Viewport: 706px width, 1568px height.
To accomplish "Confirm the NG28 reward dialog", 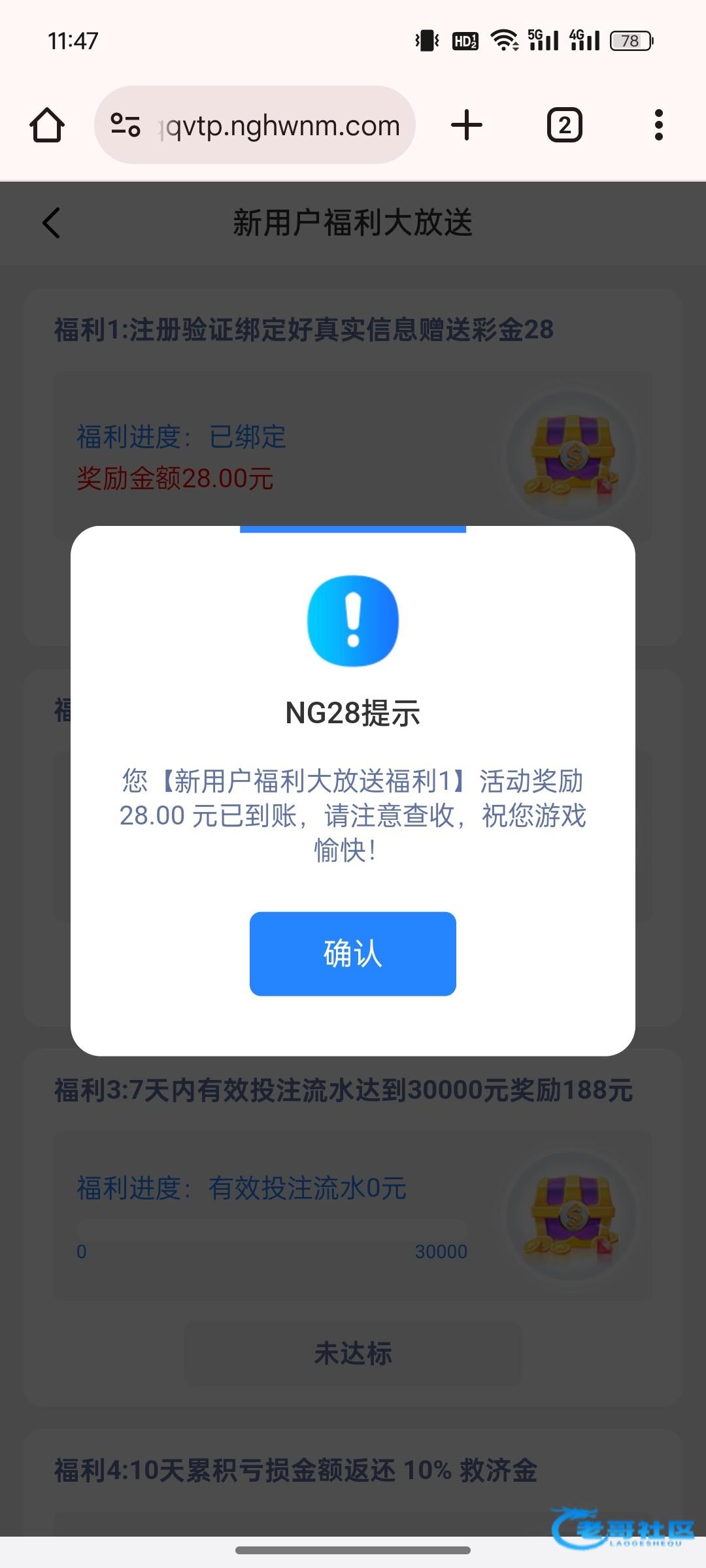I will pos(353,954).
